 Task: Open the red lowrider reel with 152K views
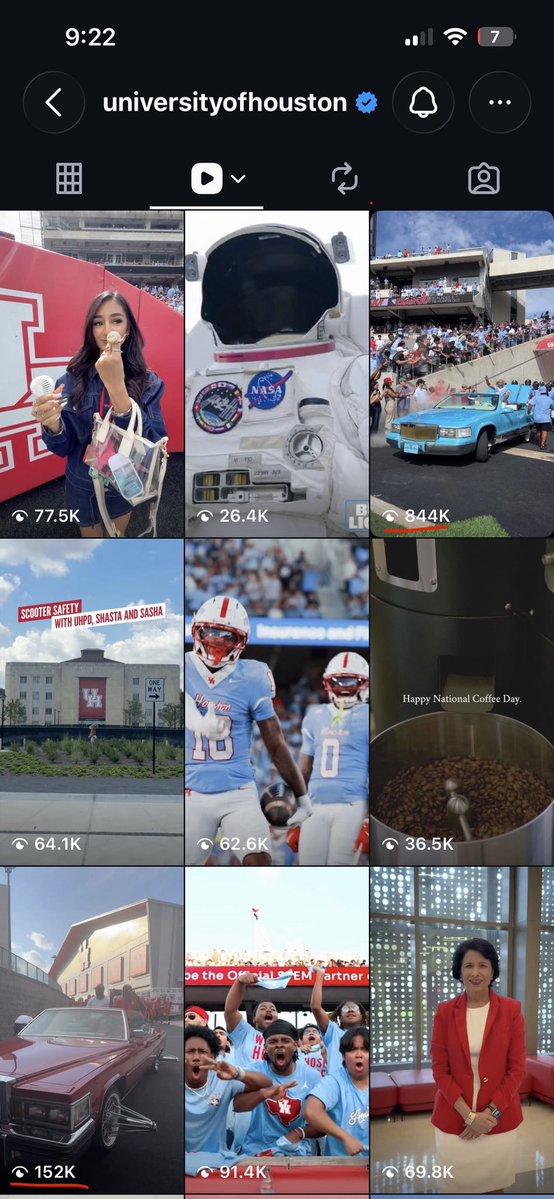[92, 1031]
